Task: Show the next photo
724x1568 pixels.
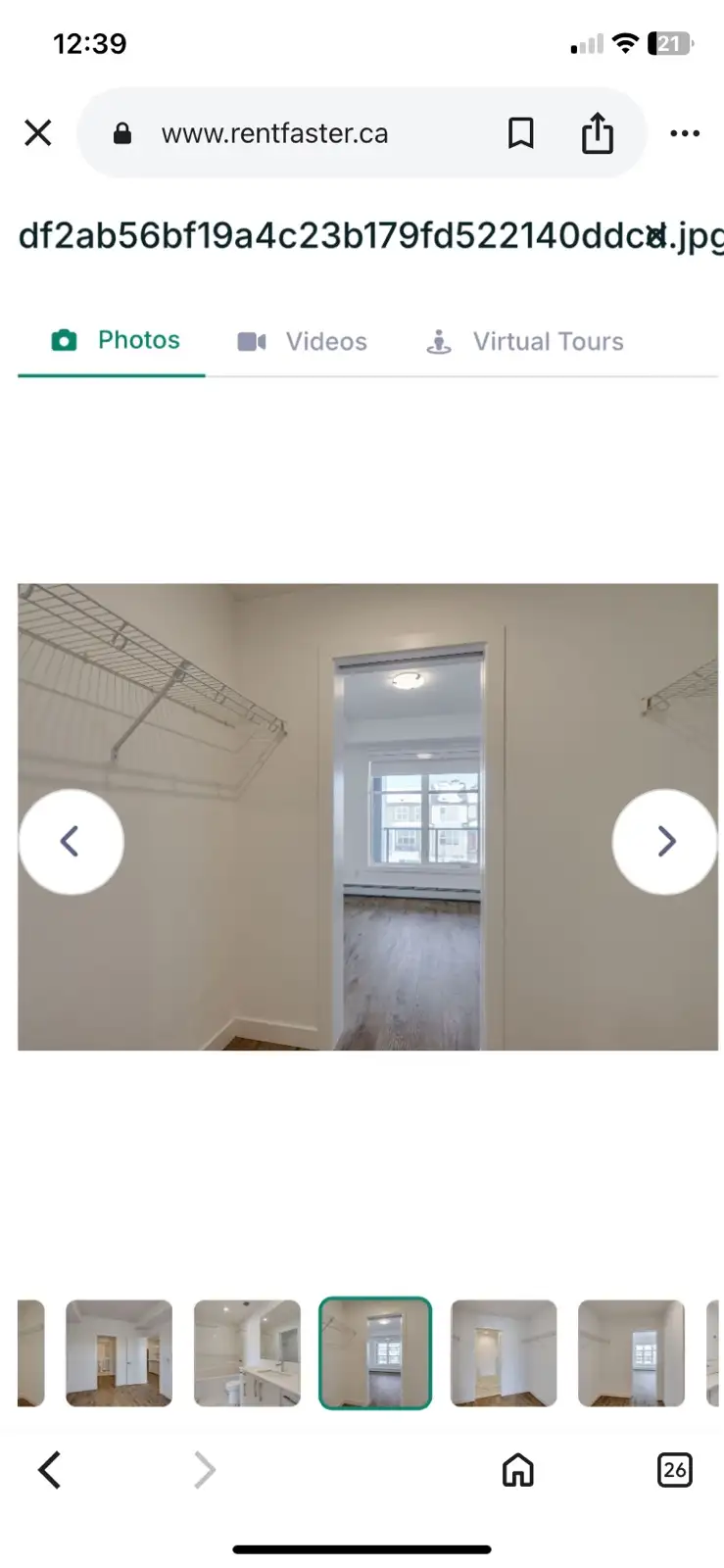Action: tap(665, 841)
